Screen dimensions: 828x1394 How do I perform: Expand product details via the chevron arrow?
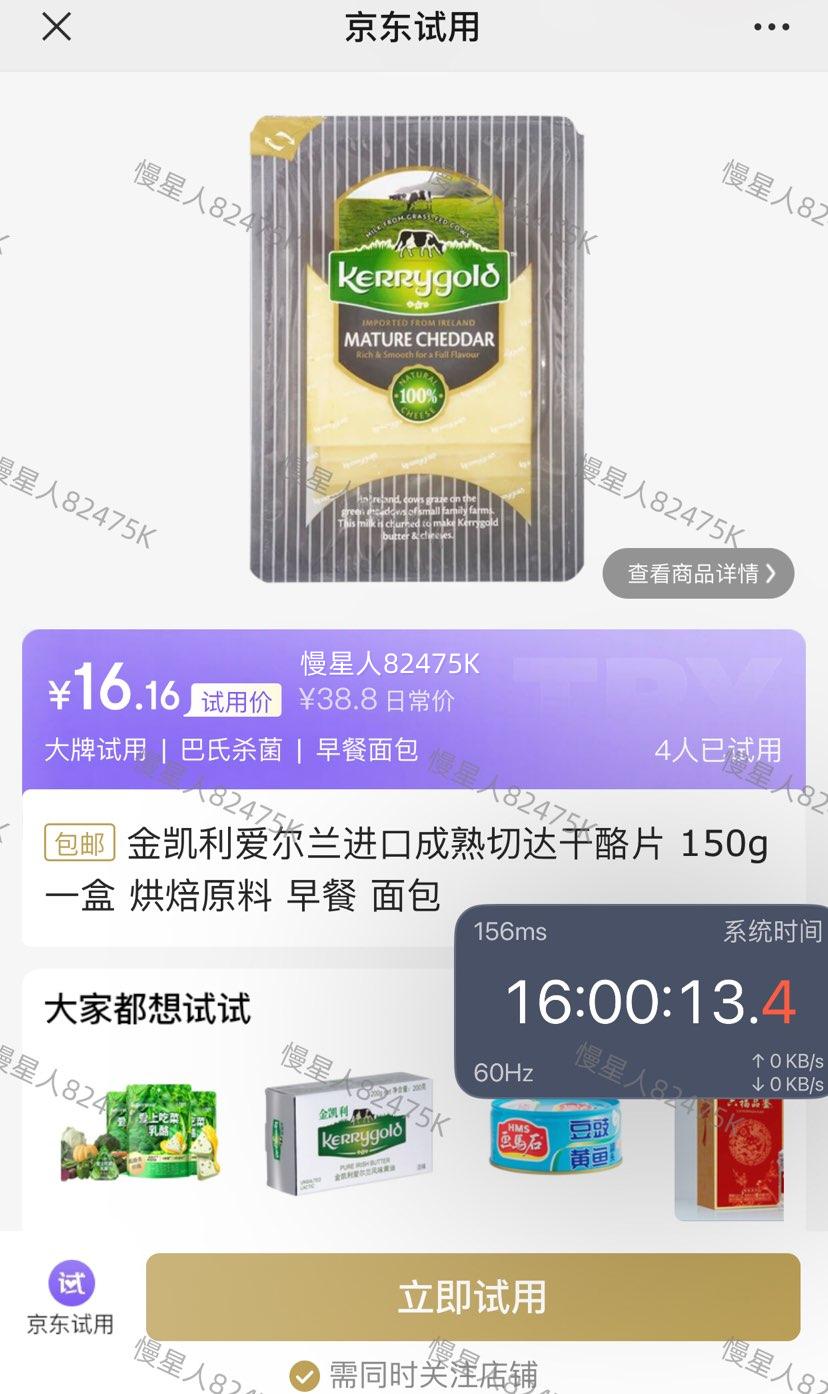[770, 573]
